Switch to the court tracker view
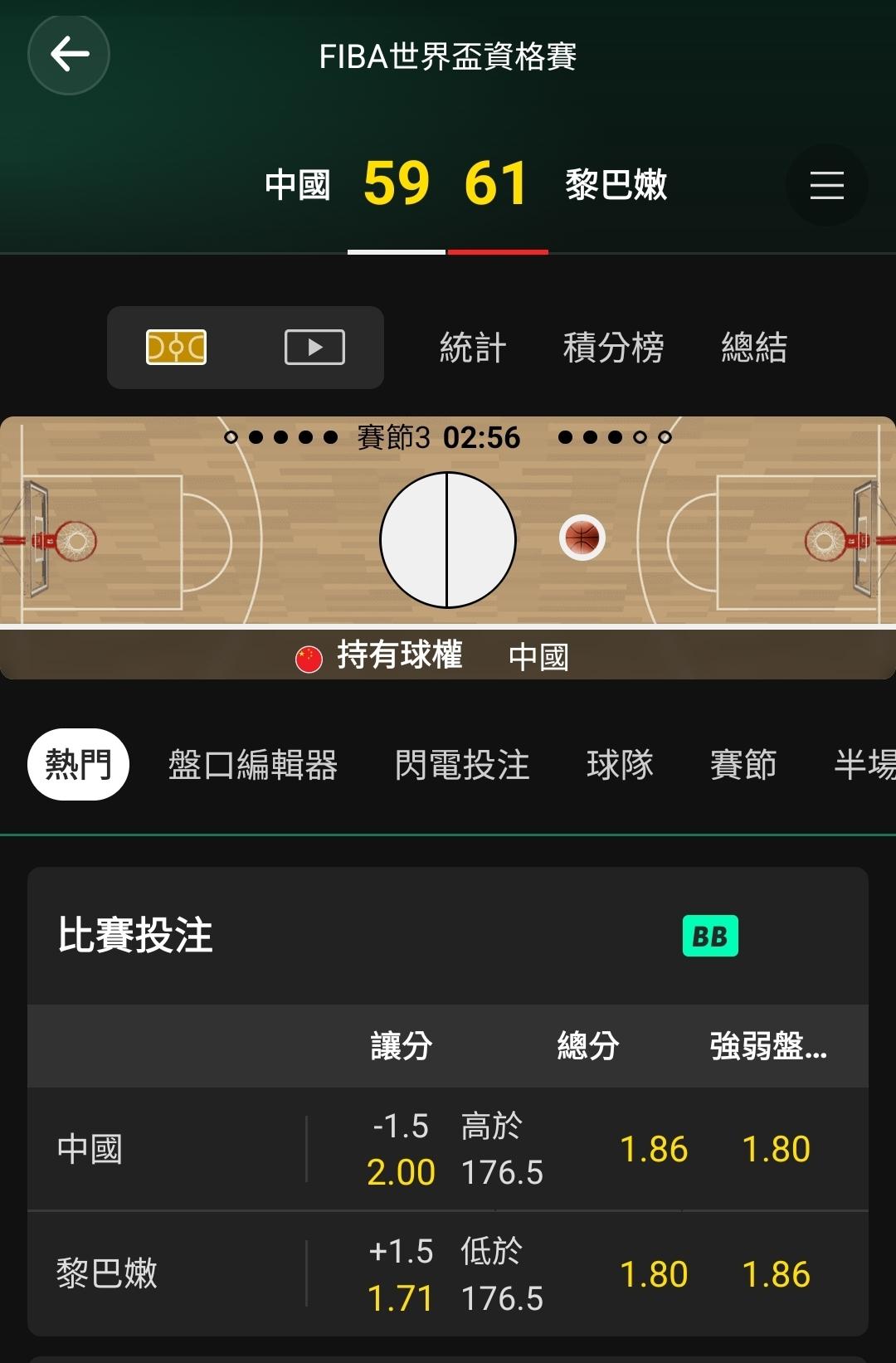The image size is (896, 1363). [177, 348]
